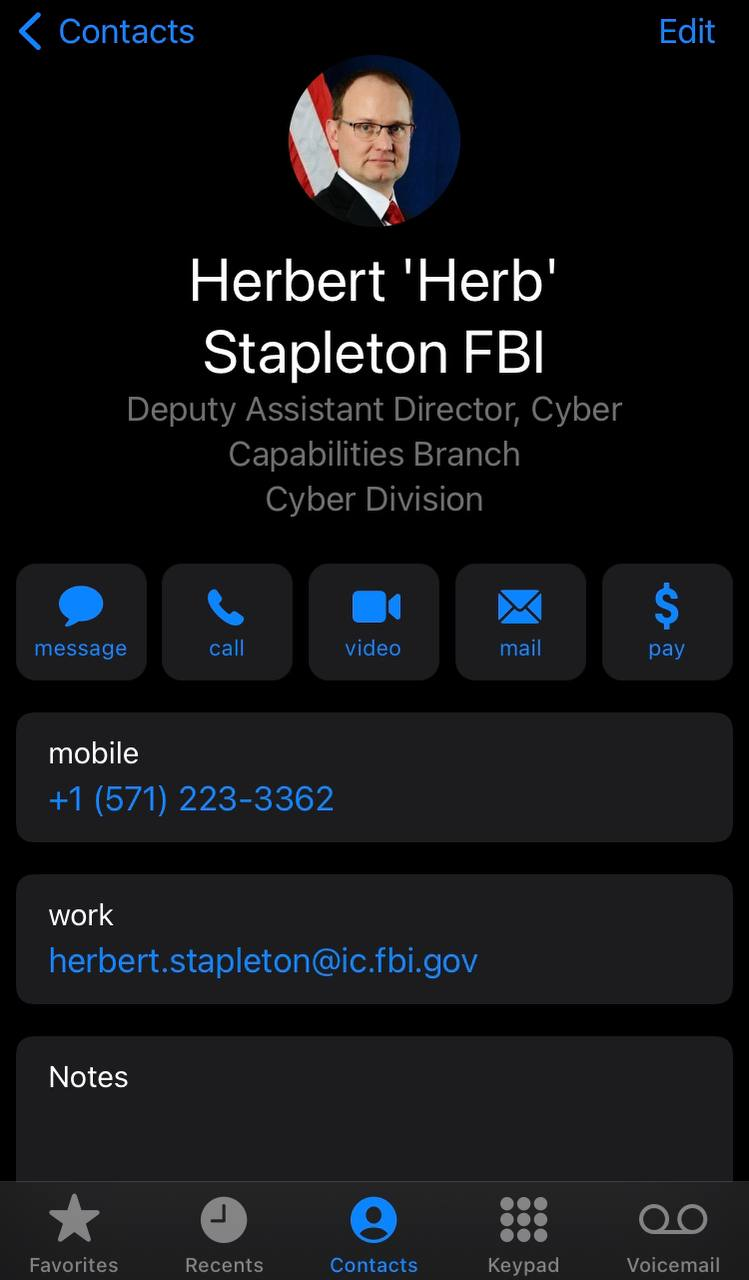Open the Notes field
Viewport: 749px width, 1280px height.
pyautogui.click(x=374, y=1108)
